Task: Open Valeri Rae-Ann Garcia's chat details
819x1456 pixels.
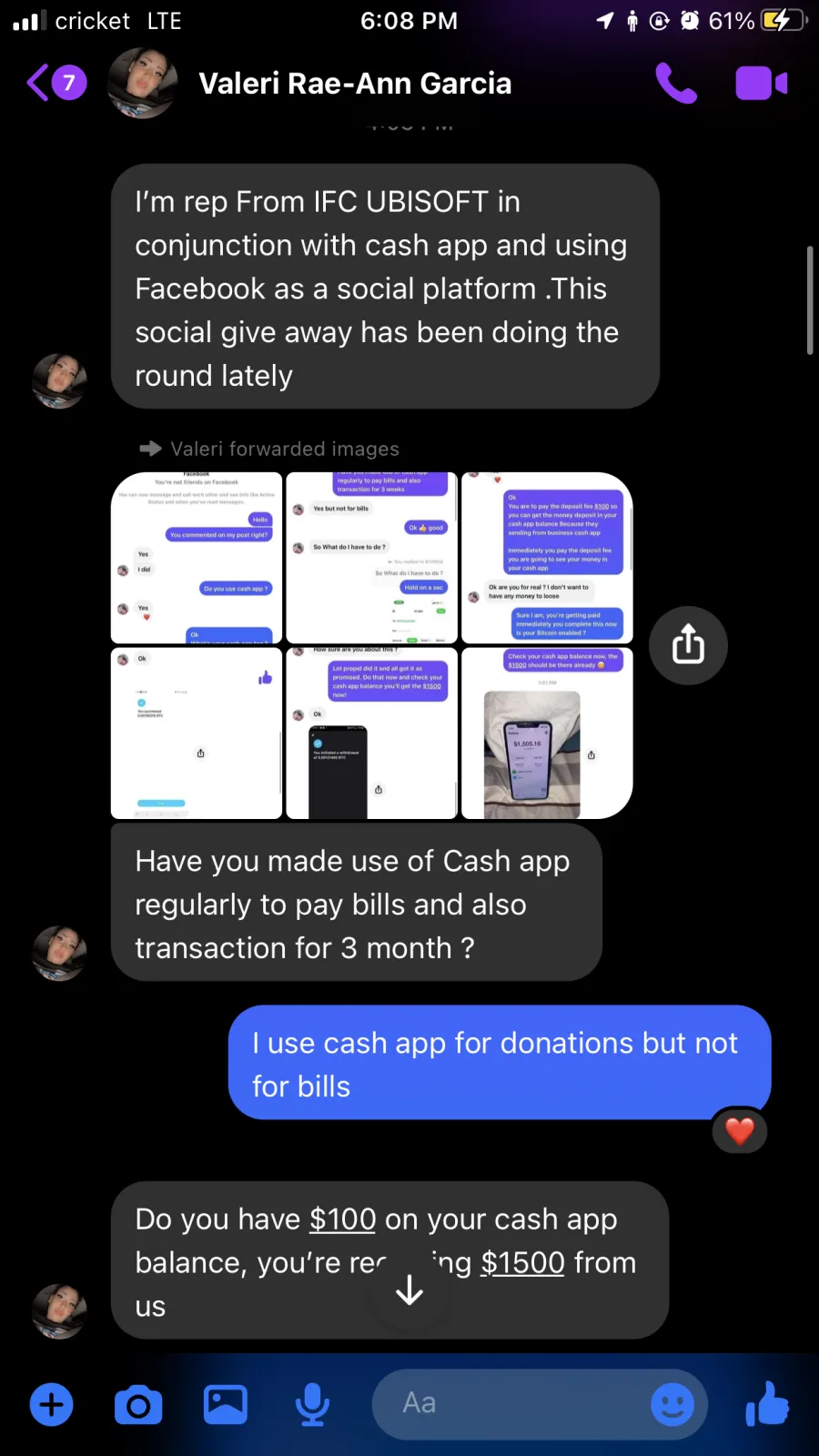Action: pyautogui.click(x=355, y=84)
